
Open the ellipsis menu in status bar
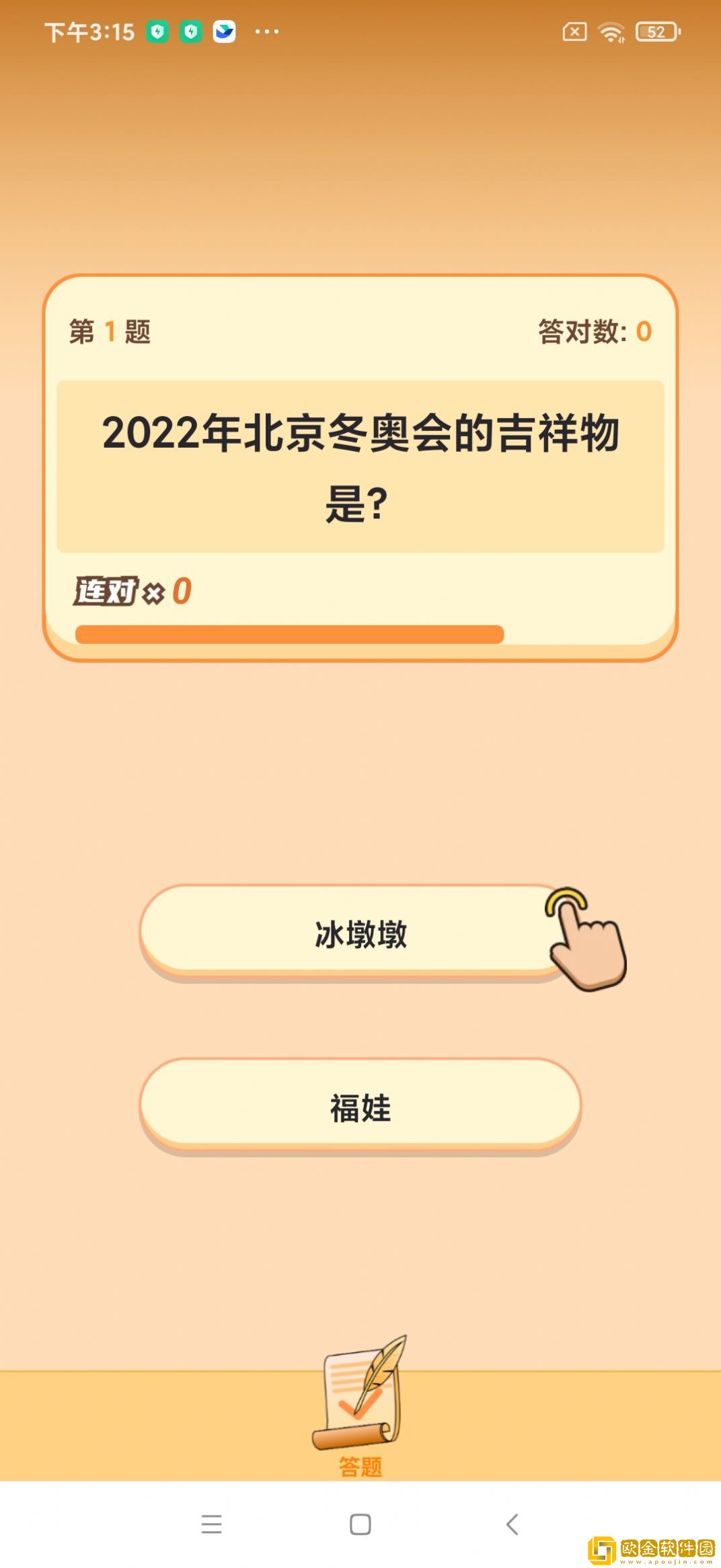pos(267,30)
